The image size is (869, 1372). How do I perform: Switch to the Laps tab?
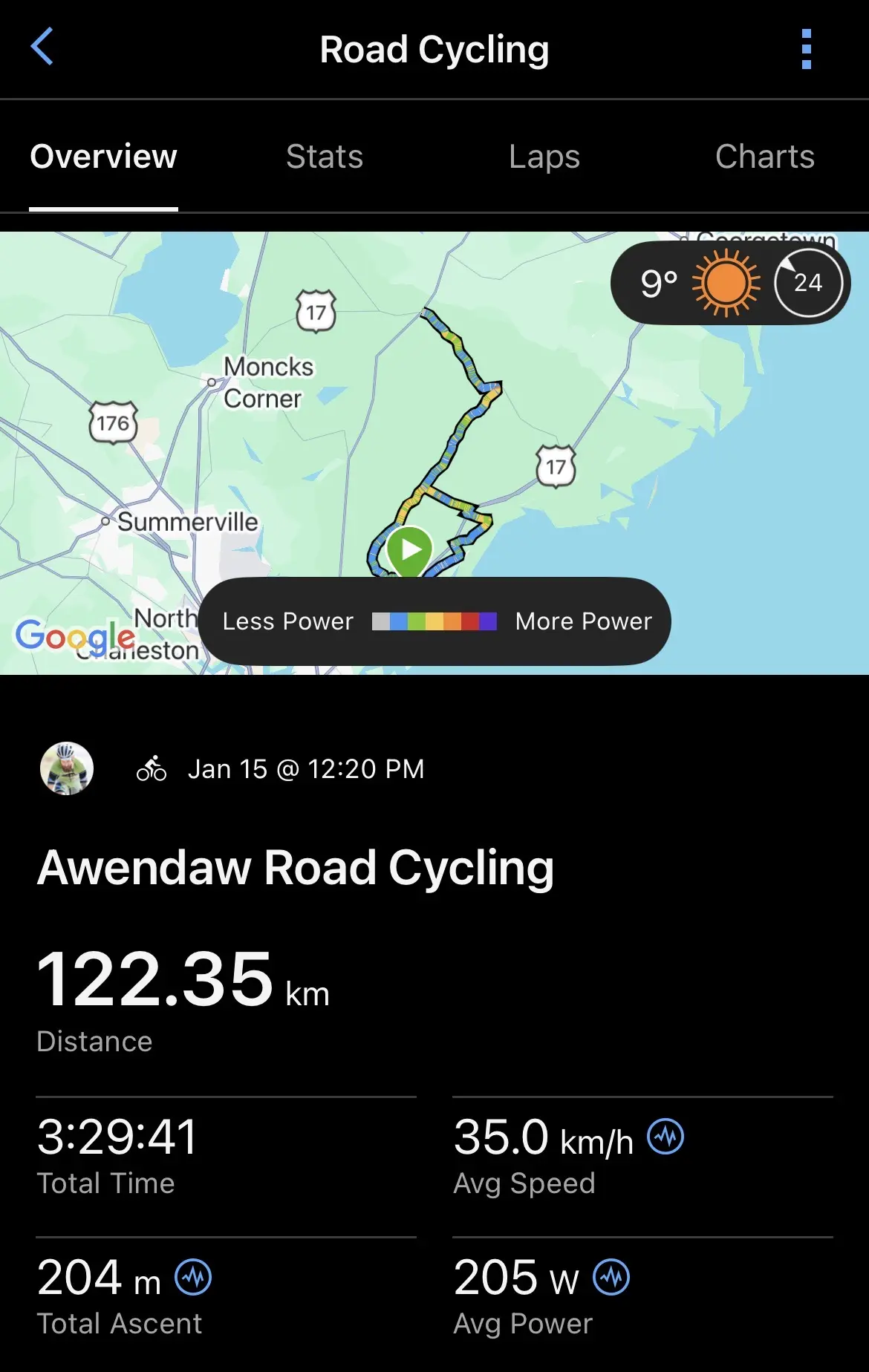coord(544,157)
